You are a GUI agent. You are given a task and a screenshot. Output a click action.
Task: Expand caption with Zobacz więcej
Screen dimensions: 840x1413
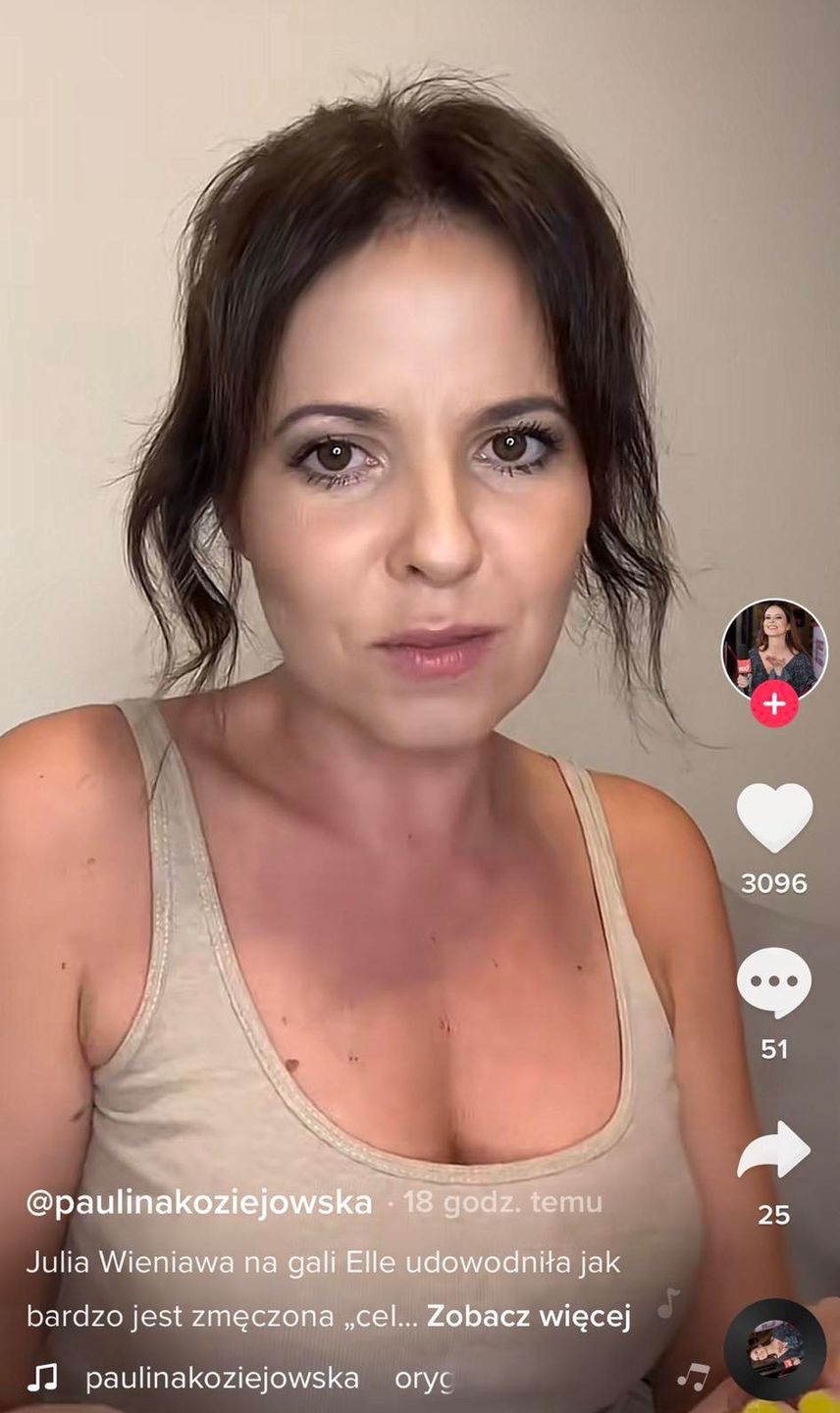(x=528, y=1316)
